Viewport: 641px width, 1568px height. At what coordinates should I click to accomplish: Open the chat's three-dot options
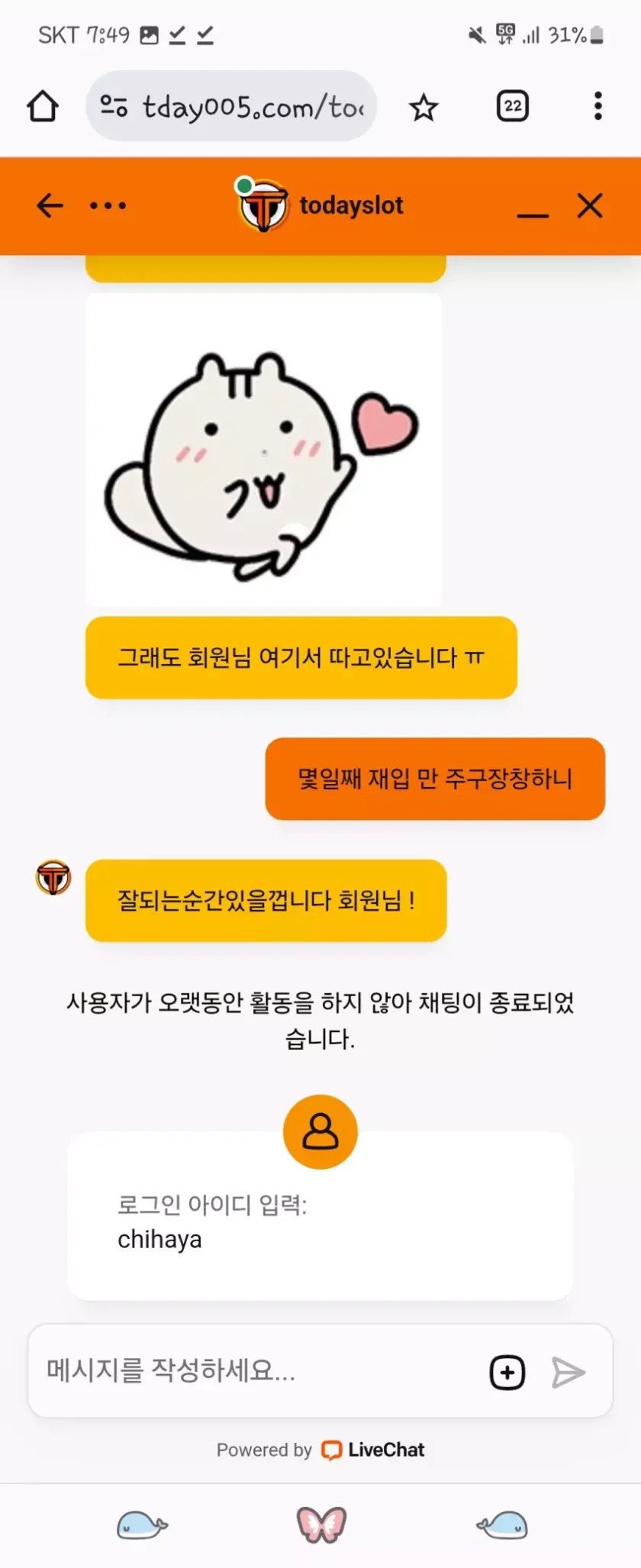coord(108,205)
